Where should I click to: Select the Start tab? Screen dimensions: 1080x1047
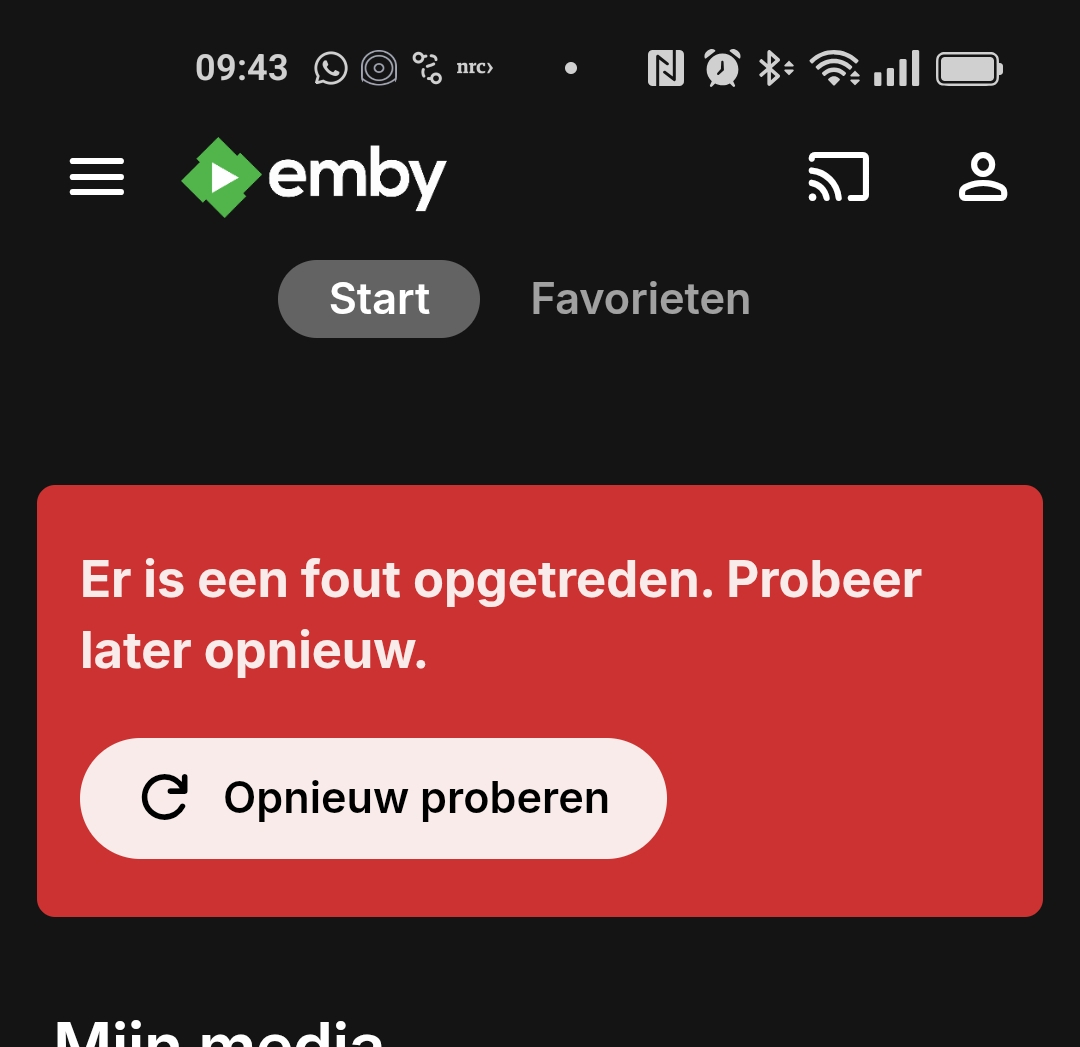click(x=379, y=299)
